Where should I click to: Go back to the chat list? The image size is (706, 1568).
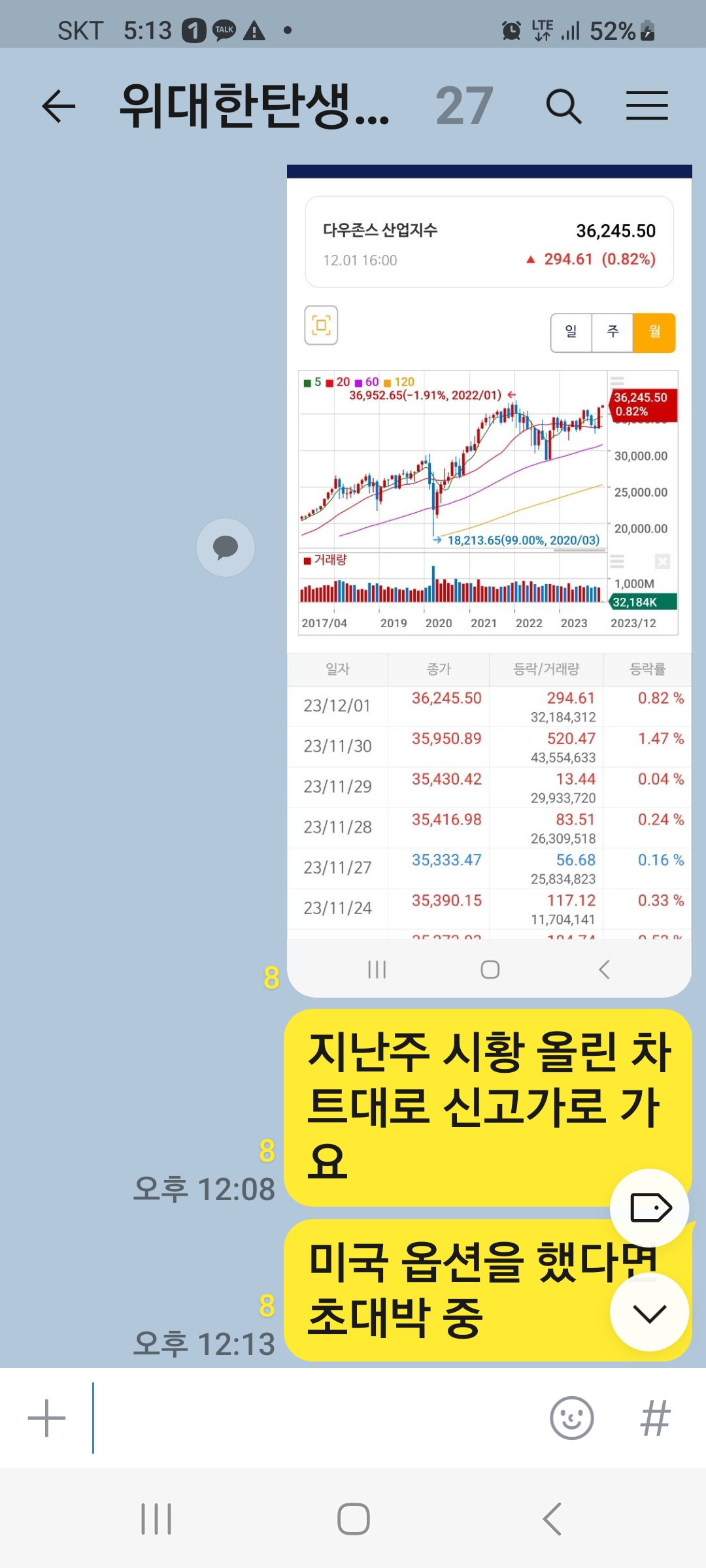[59, 106]
